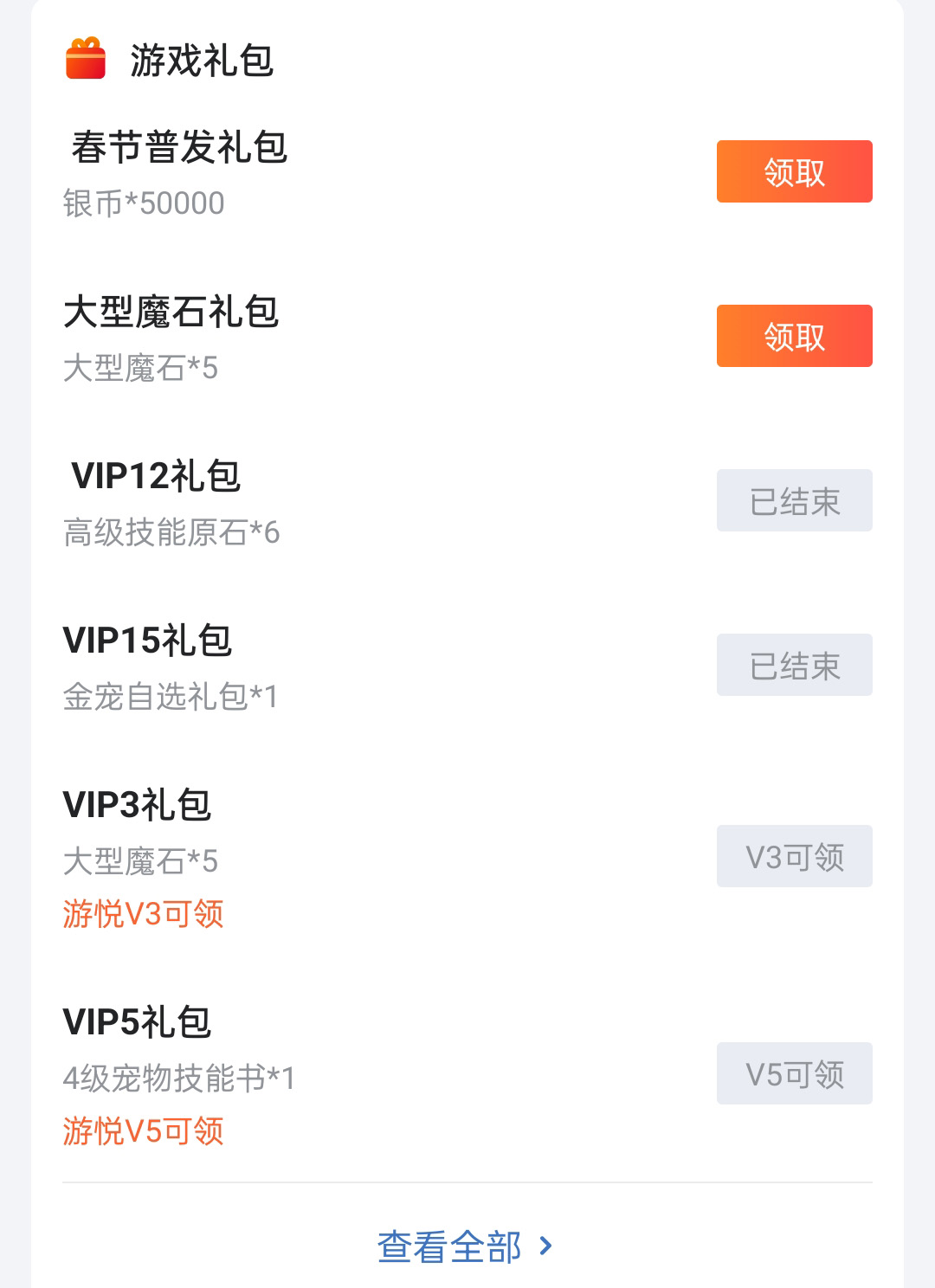935x1288 pixels.
Task: Tap the V5可领 button for VIP5礼包
Action: [794, 1073]
